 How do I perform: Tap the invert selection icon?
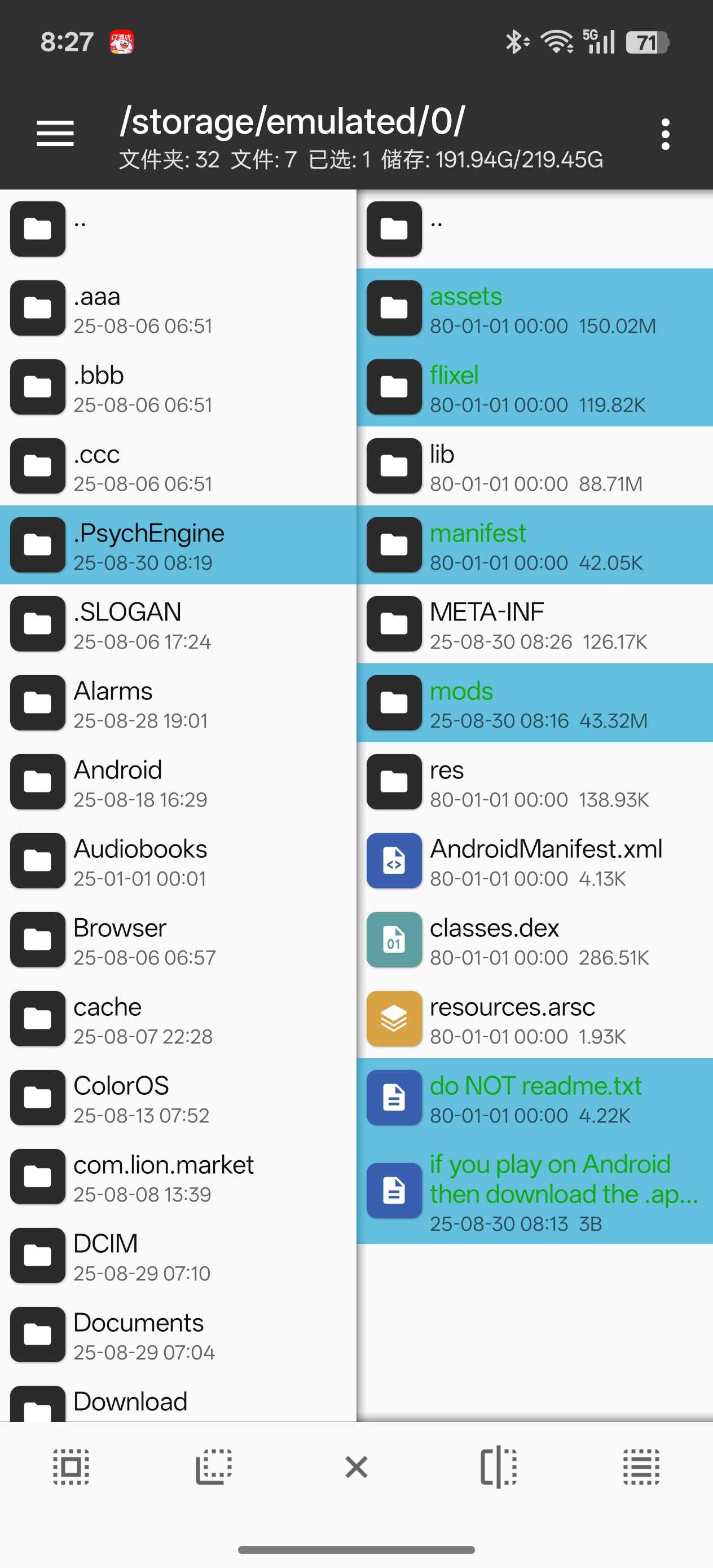point(214,1467)
